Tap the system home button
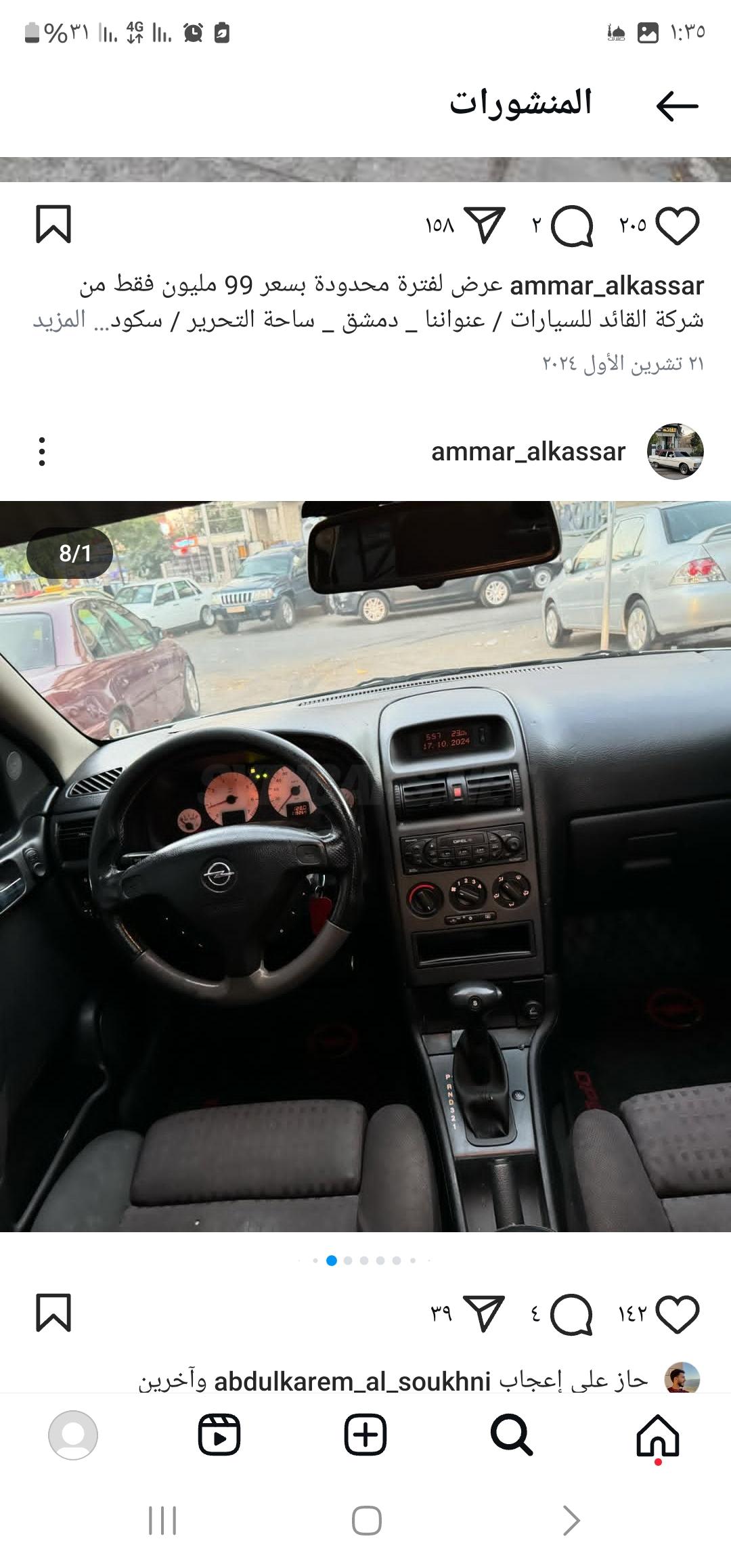Image resolution: width=731 pixels, height=1568 pixels. click(x=366, y=1521)
